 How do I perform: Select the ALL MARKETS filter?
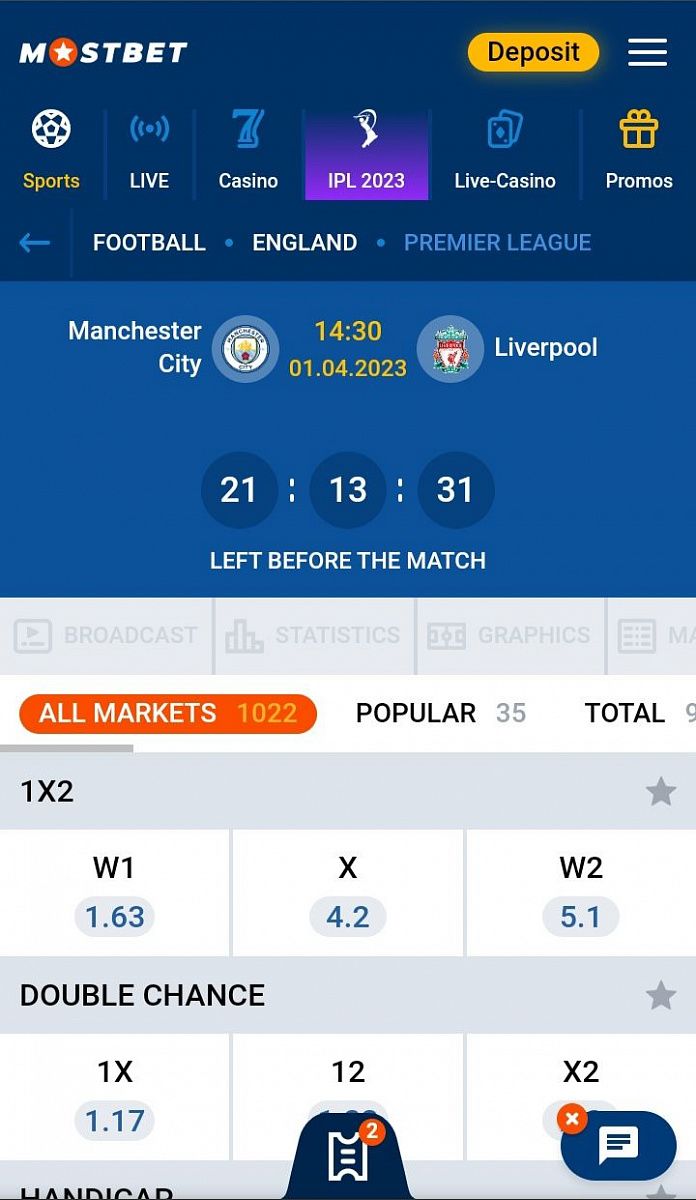click(x=168, y=713)
